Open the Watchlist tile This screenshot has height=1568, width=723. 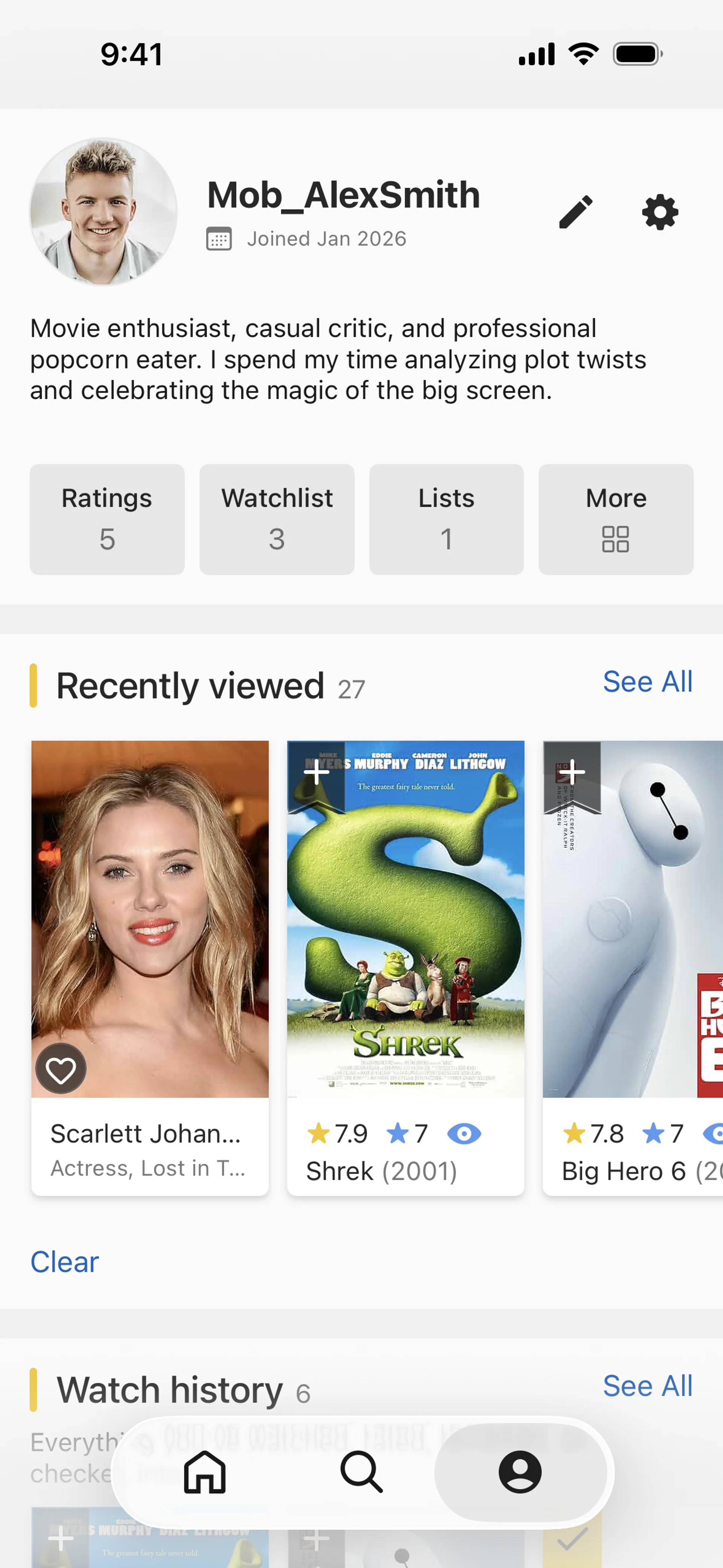tap(277, 519)
